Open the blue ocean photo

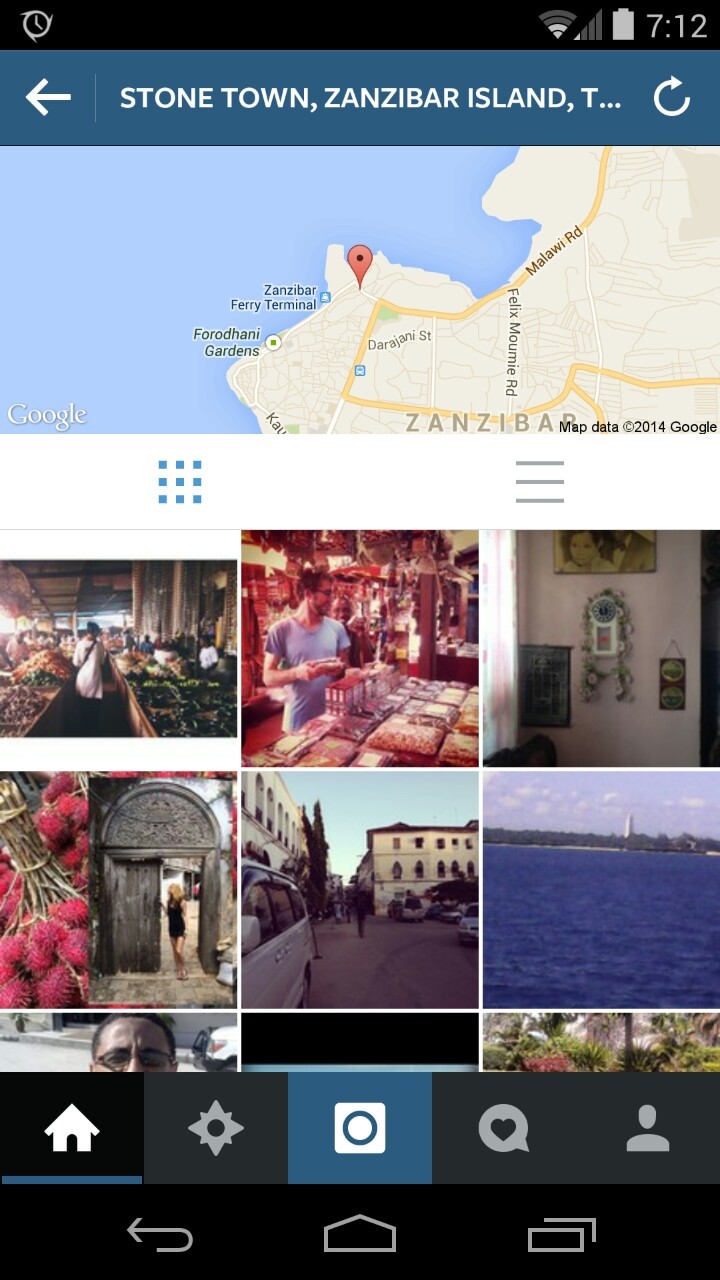coord(601,890)
